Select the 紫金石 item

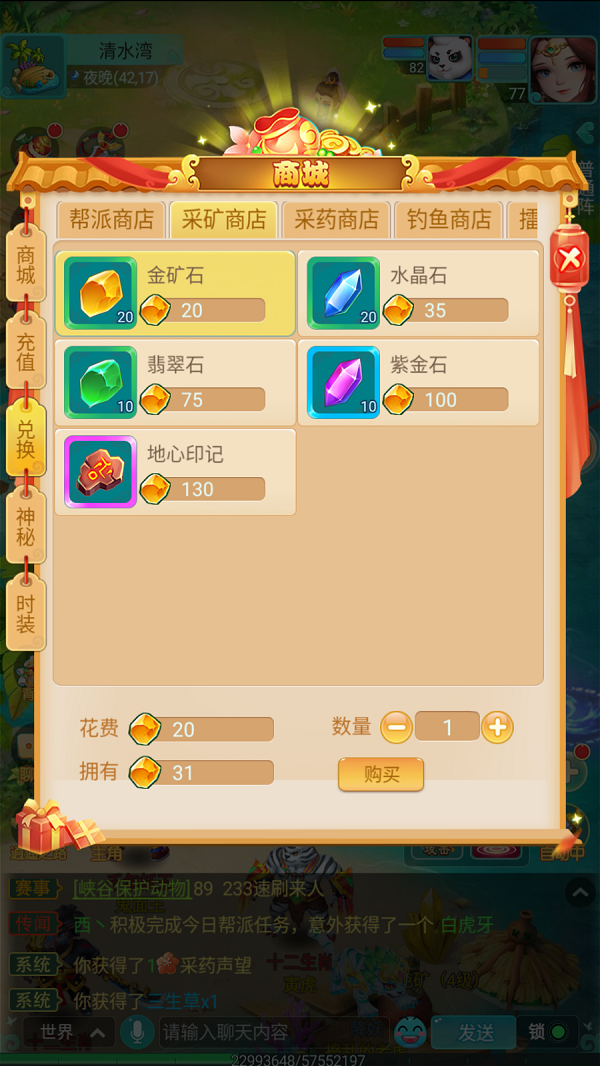418,382
